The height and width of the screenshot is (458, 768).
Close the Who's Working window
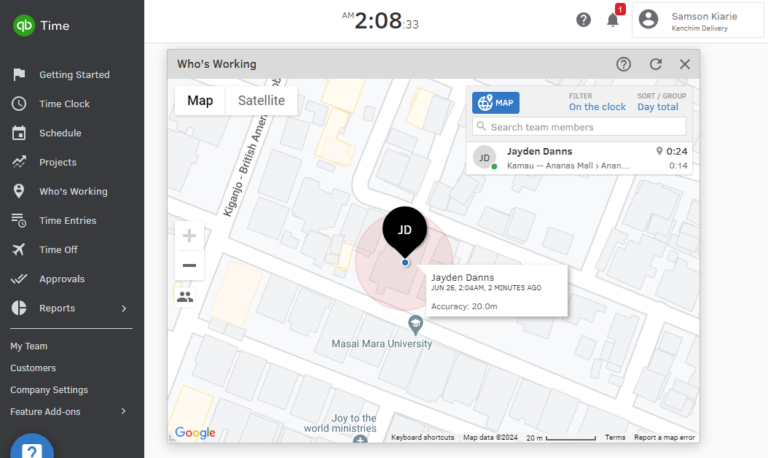[685, 64]
